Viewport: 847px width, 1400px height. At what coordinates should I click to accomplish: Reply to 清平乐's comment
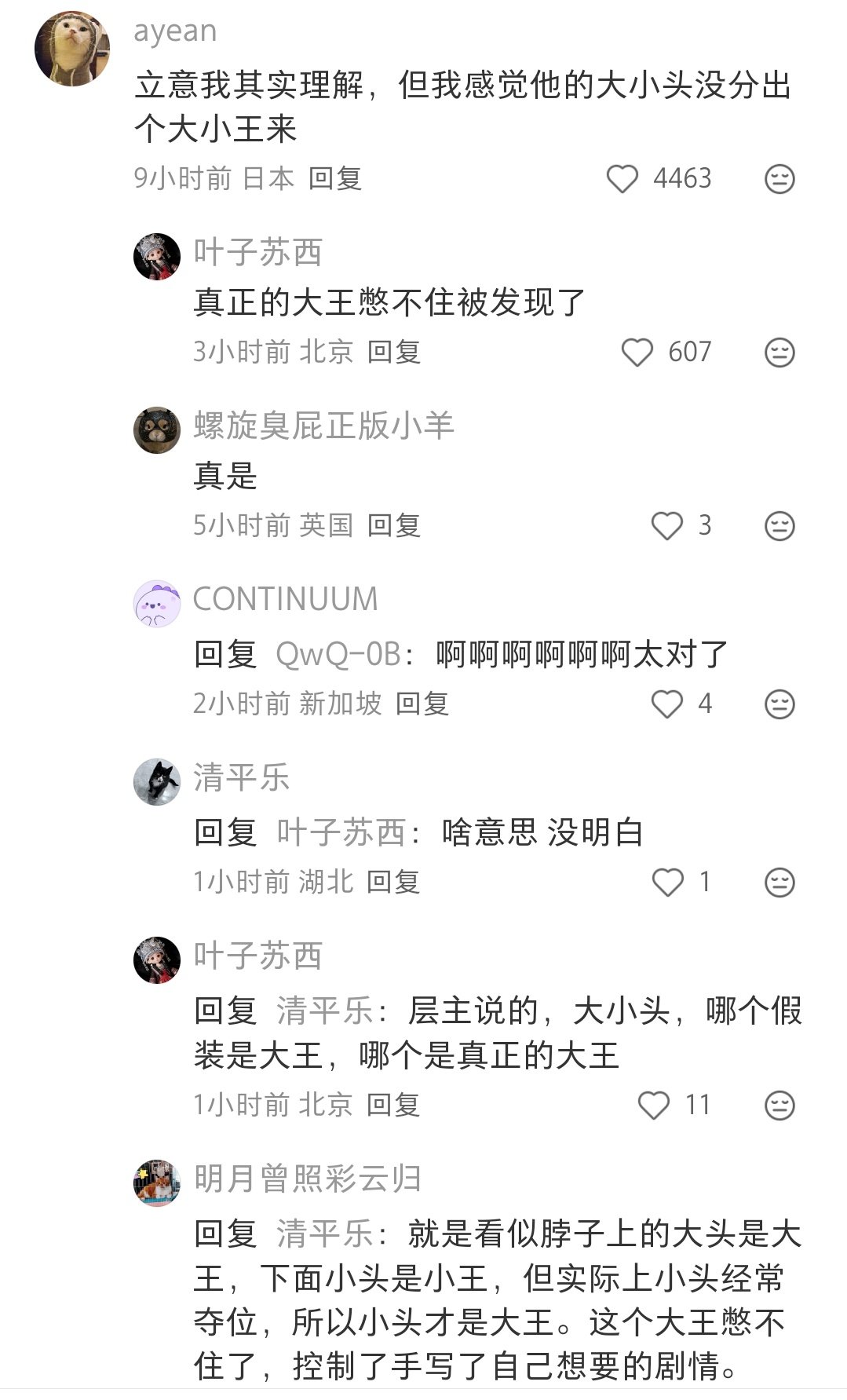tap(393, 883)
